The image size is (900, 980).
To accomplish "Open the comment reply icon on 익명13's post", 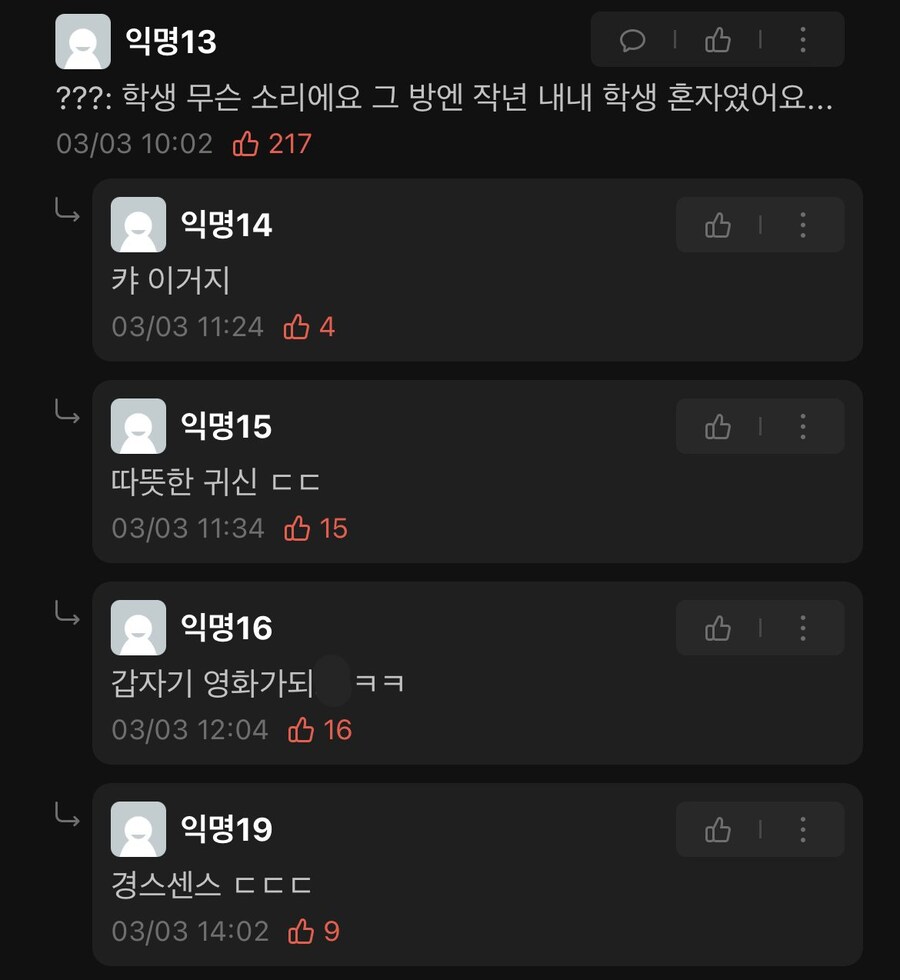I will (x=634, y=40).
